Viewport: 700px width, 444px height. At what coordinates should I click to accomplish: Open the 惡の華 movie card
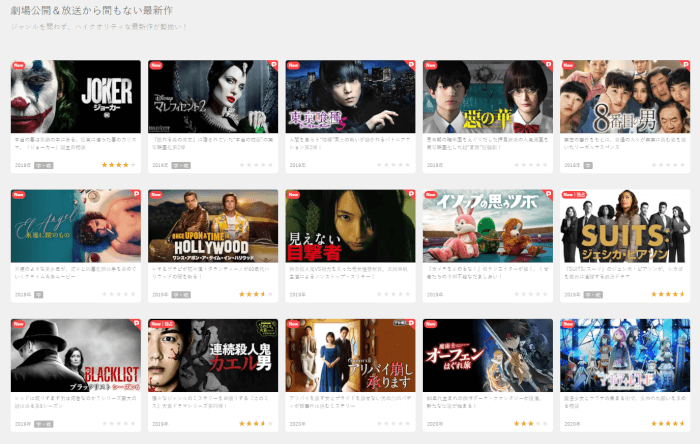click(x=487, y=96)
